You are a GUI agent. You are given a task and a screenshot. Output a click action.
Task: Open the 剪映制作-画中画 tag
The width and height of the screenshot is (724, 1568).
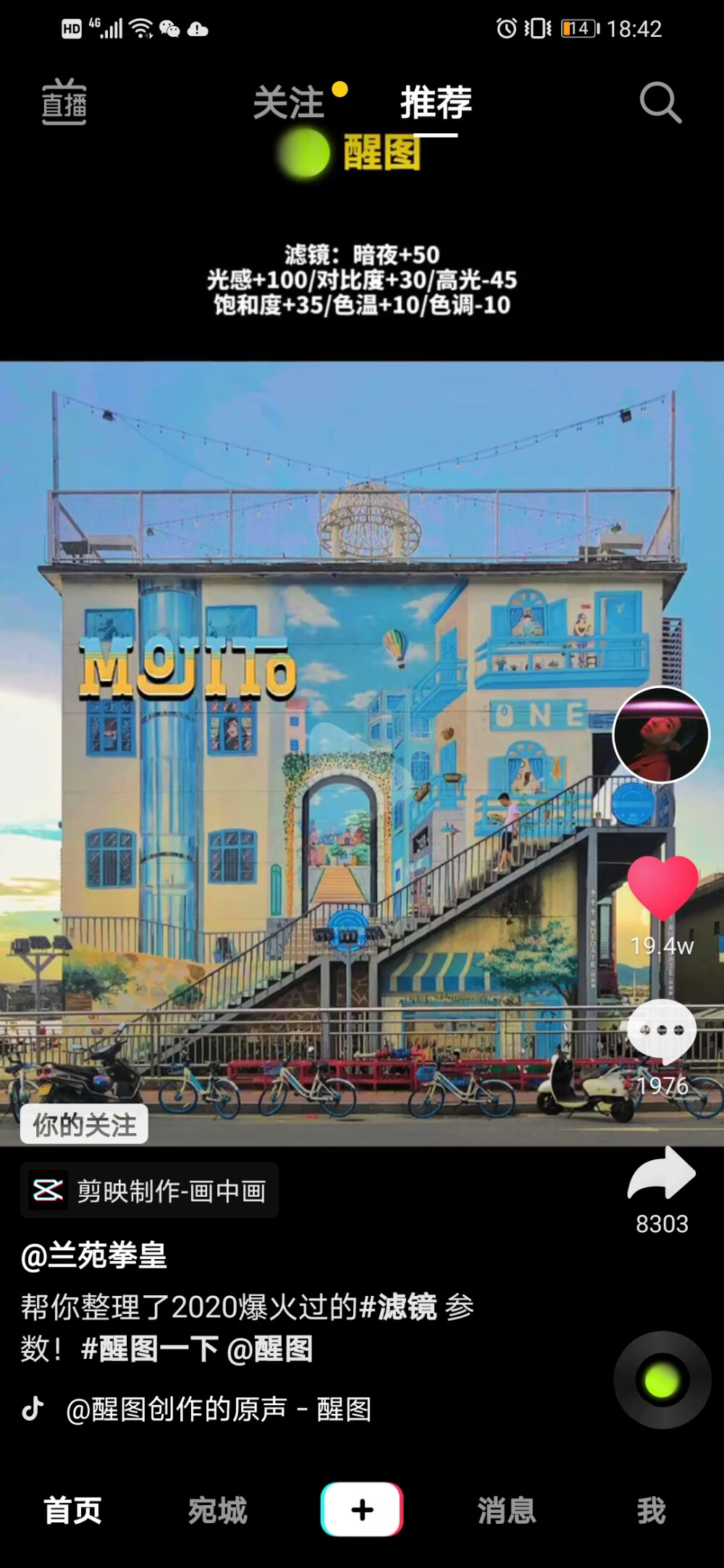click(149, 1190)
